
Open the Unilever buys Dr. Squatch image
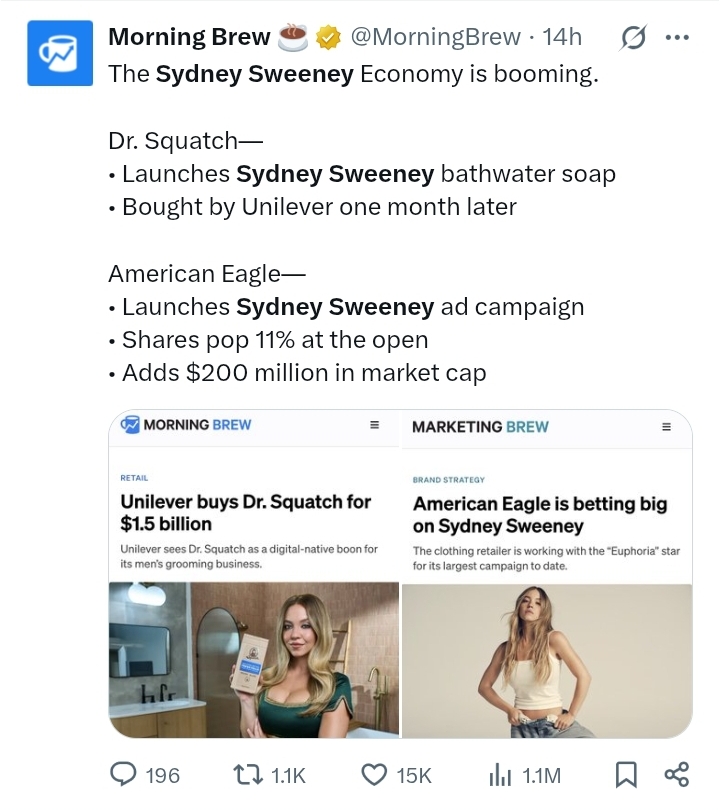click(x=254, y=574)
